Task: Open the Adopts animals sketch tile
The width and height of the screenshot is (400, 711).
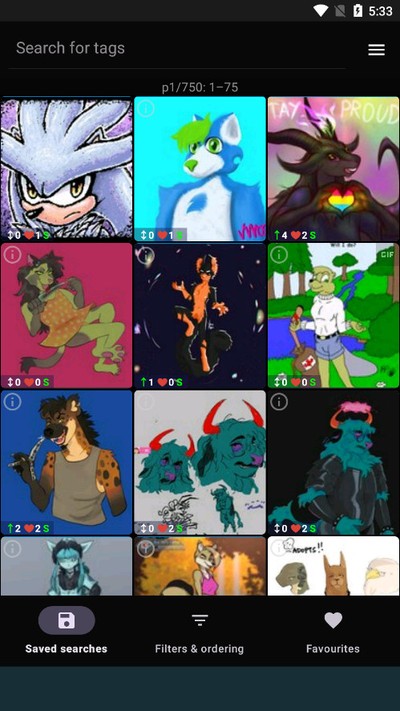Action: click(333, 566)
